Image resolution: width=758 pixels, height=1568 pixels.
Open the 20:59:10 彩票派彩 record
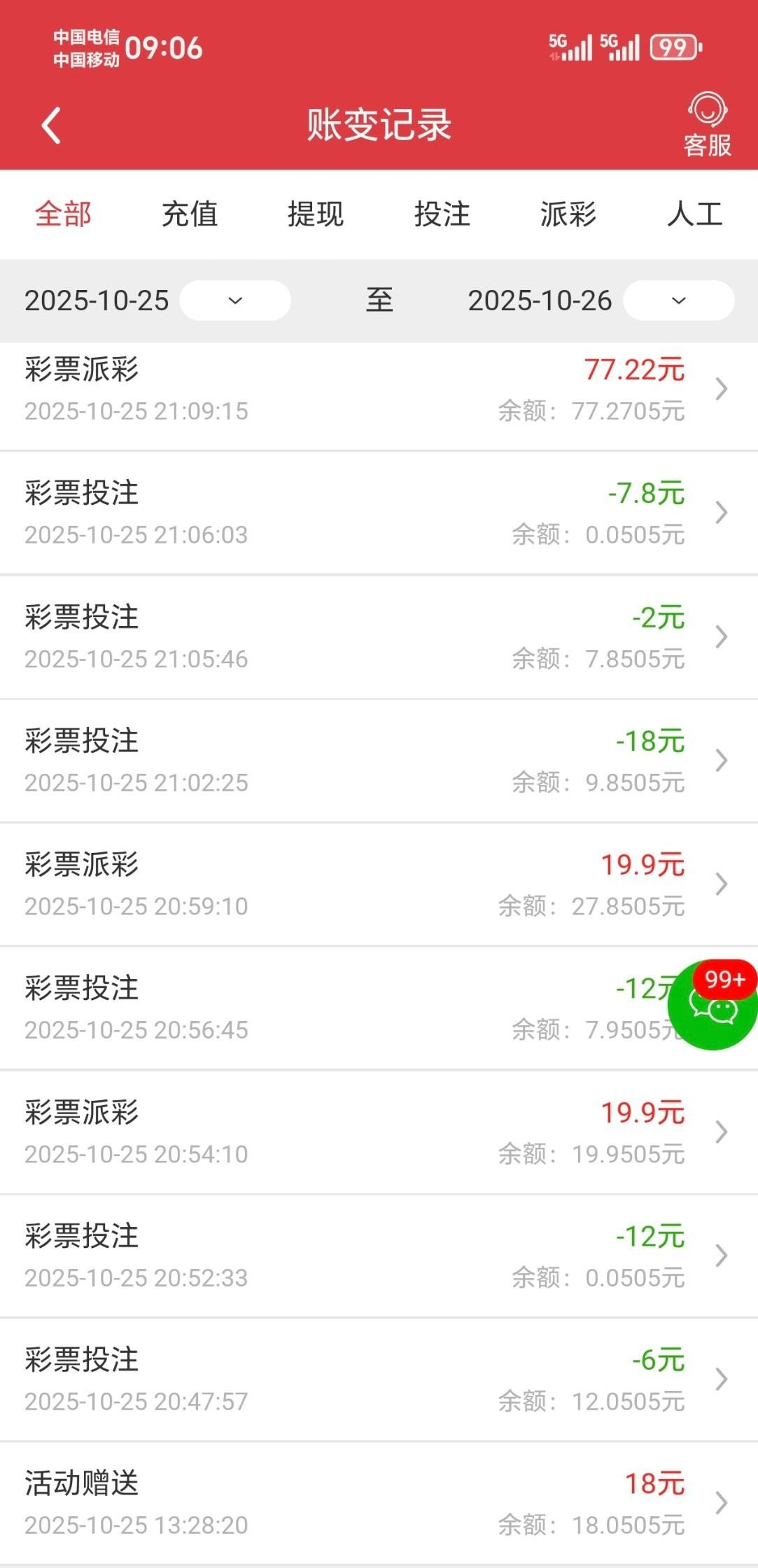[x=378, y=885]
